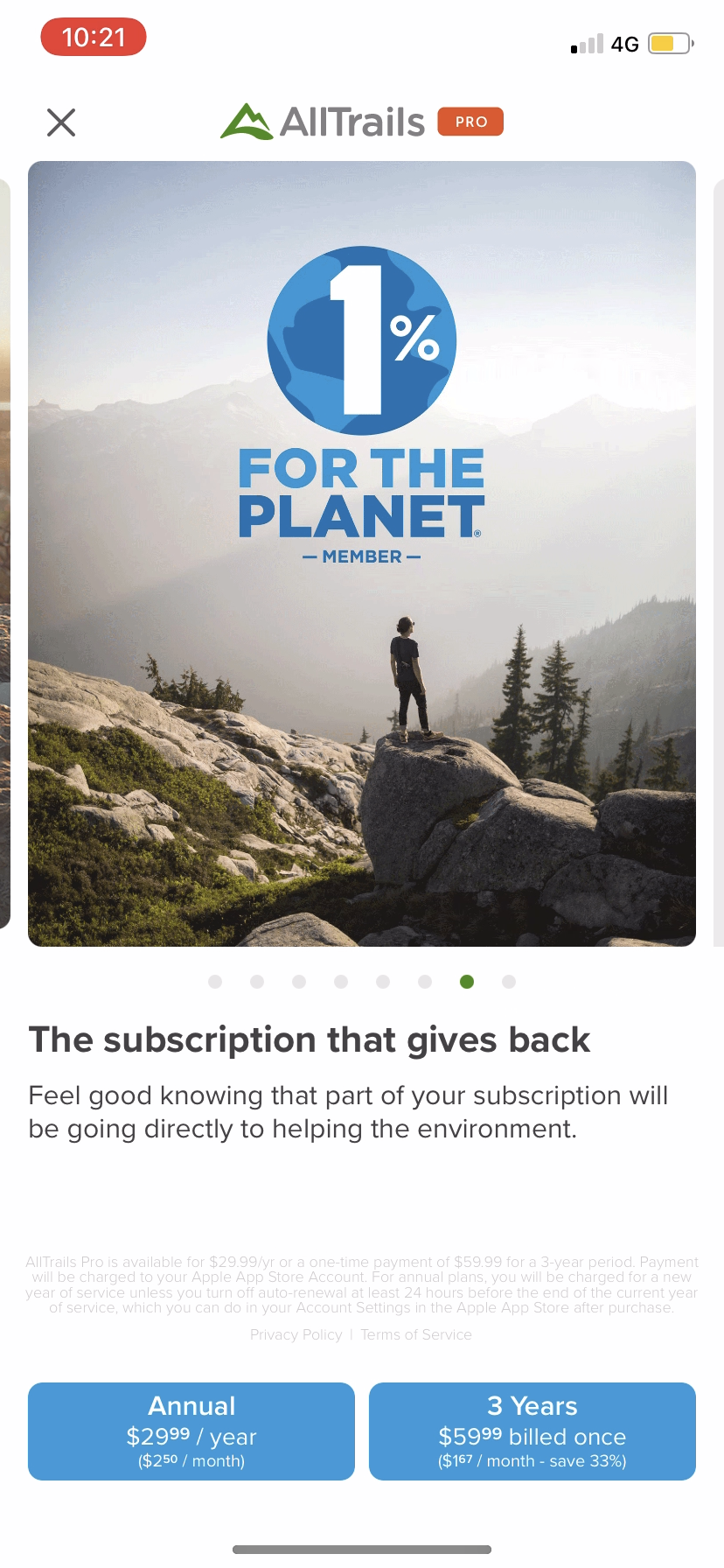724x1568 pixels.
Task: Open the Privacy Policy link
Action: 296,1334
